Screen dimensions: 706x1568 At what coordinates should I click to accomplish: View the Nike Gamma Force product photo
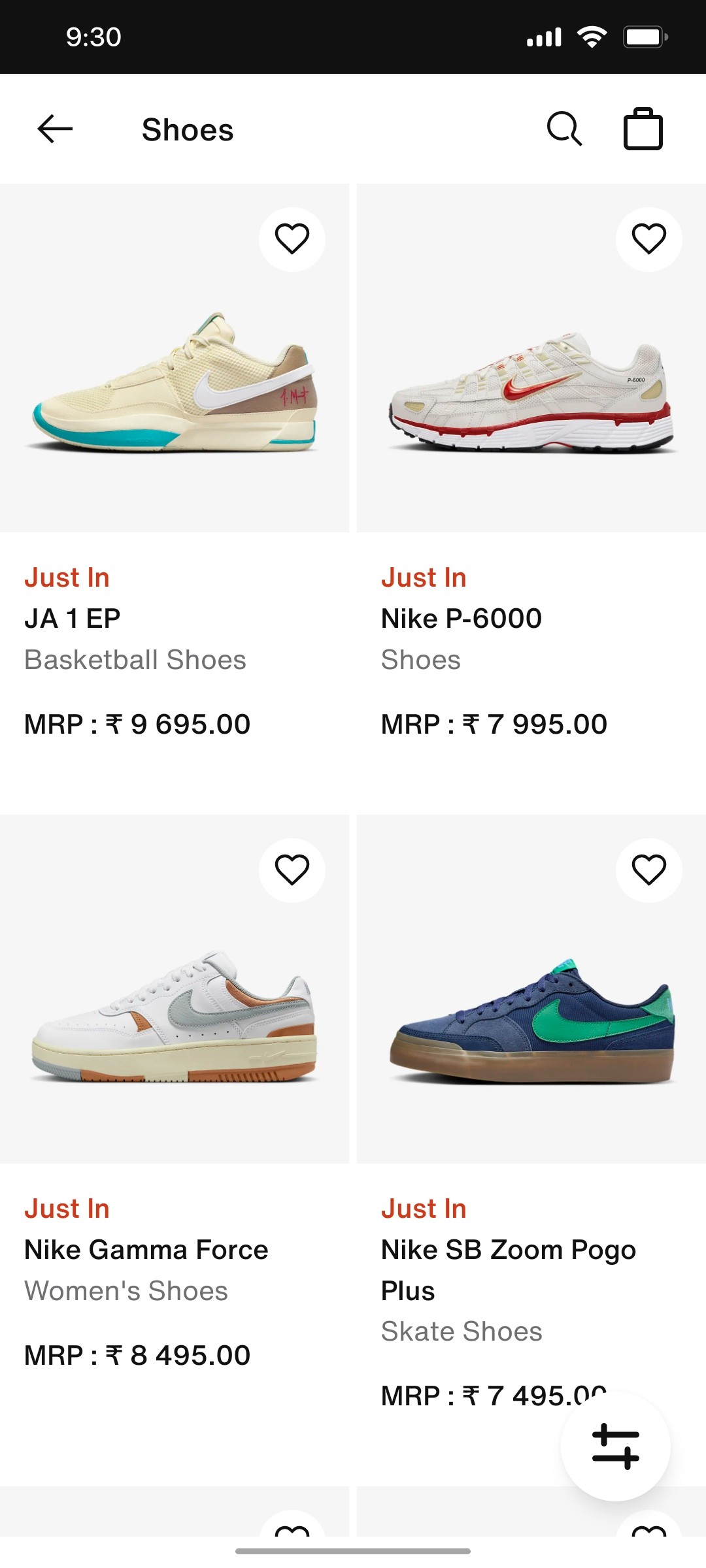(x=176, y=1026)
